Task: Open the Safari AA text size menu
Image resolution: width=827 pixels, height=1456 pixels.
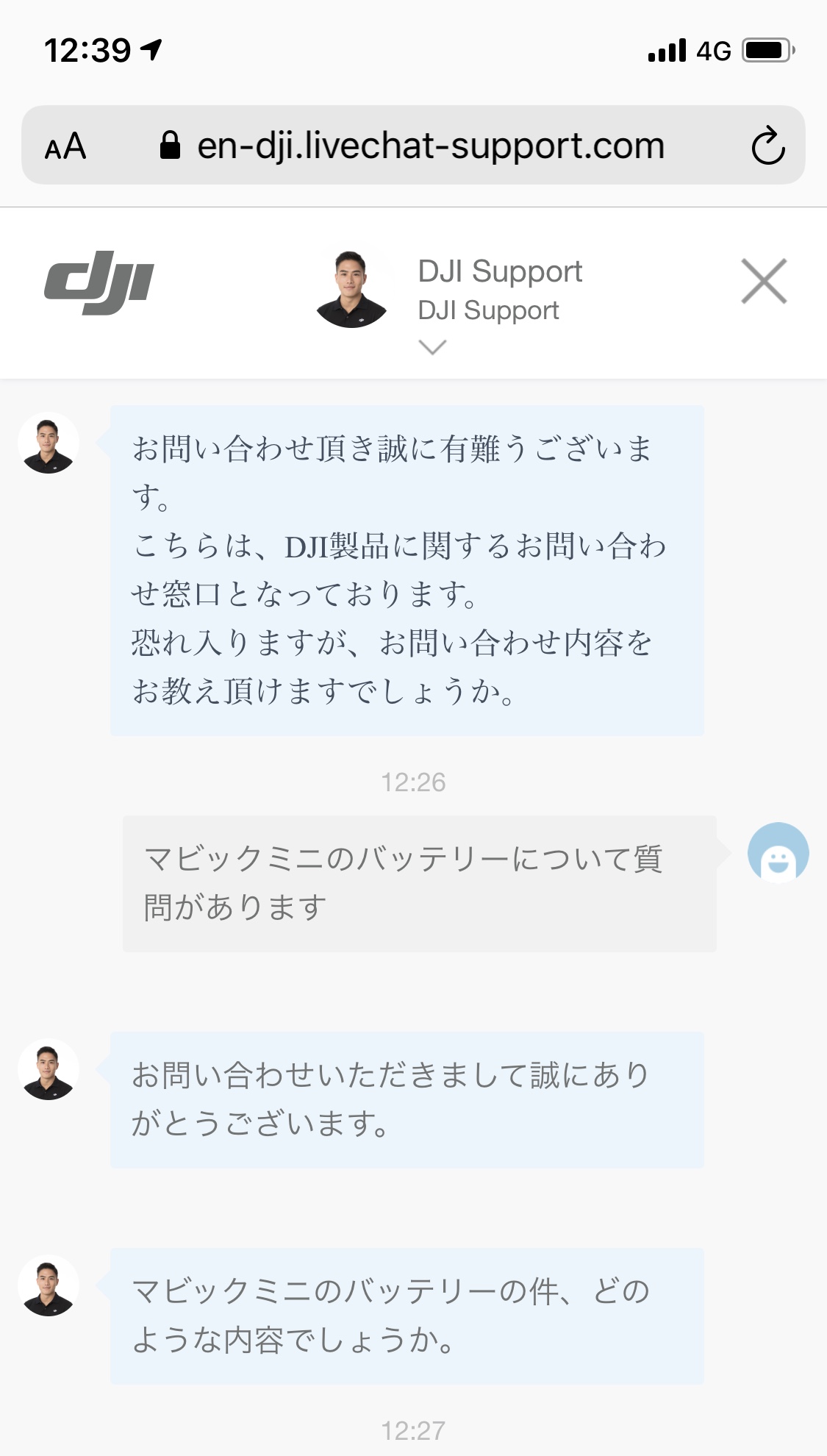Action: [65, 146]
